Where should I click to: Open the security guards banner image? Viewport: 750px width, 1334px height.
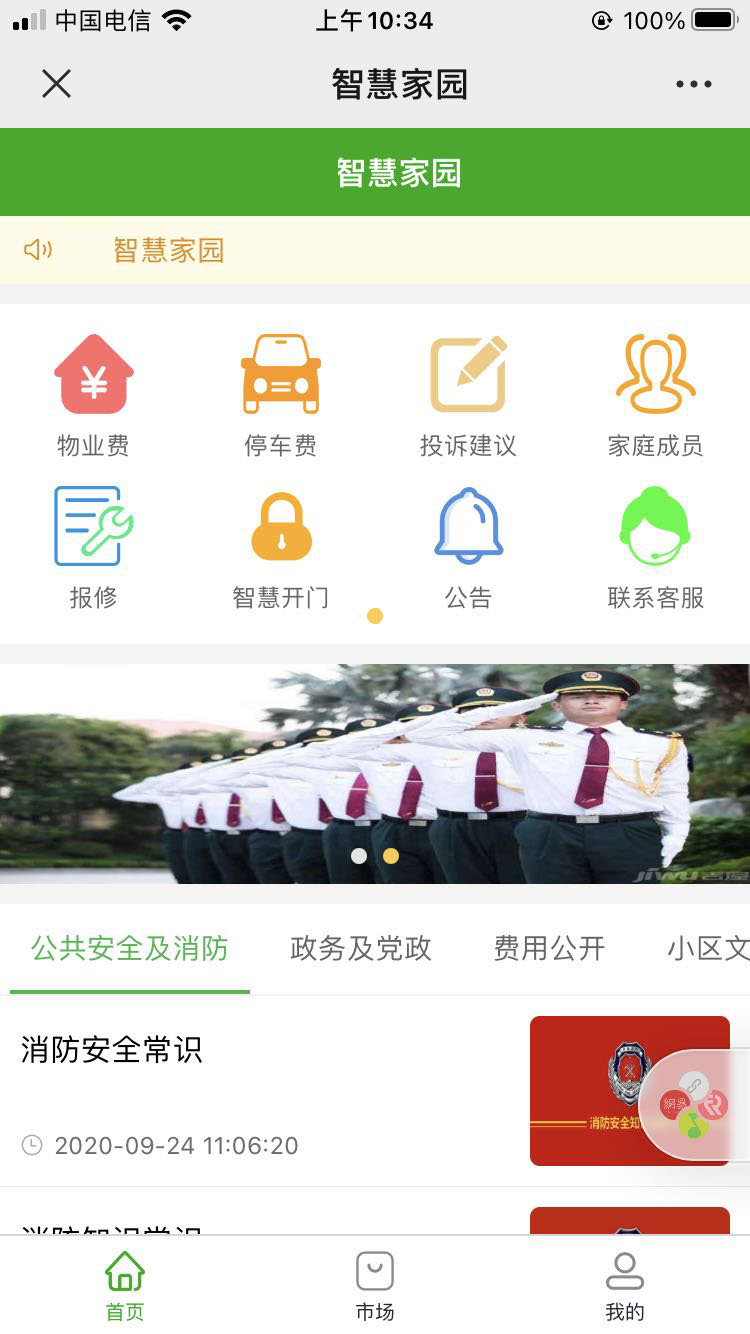[x=375, y=773]
